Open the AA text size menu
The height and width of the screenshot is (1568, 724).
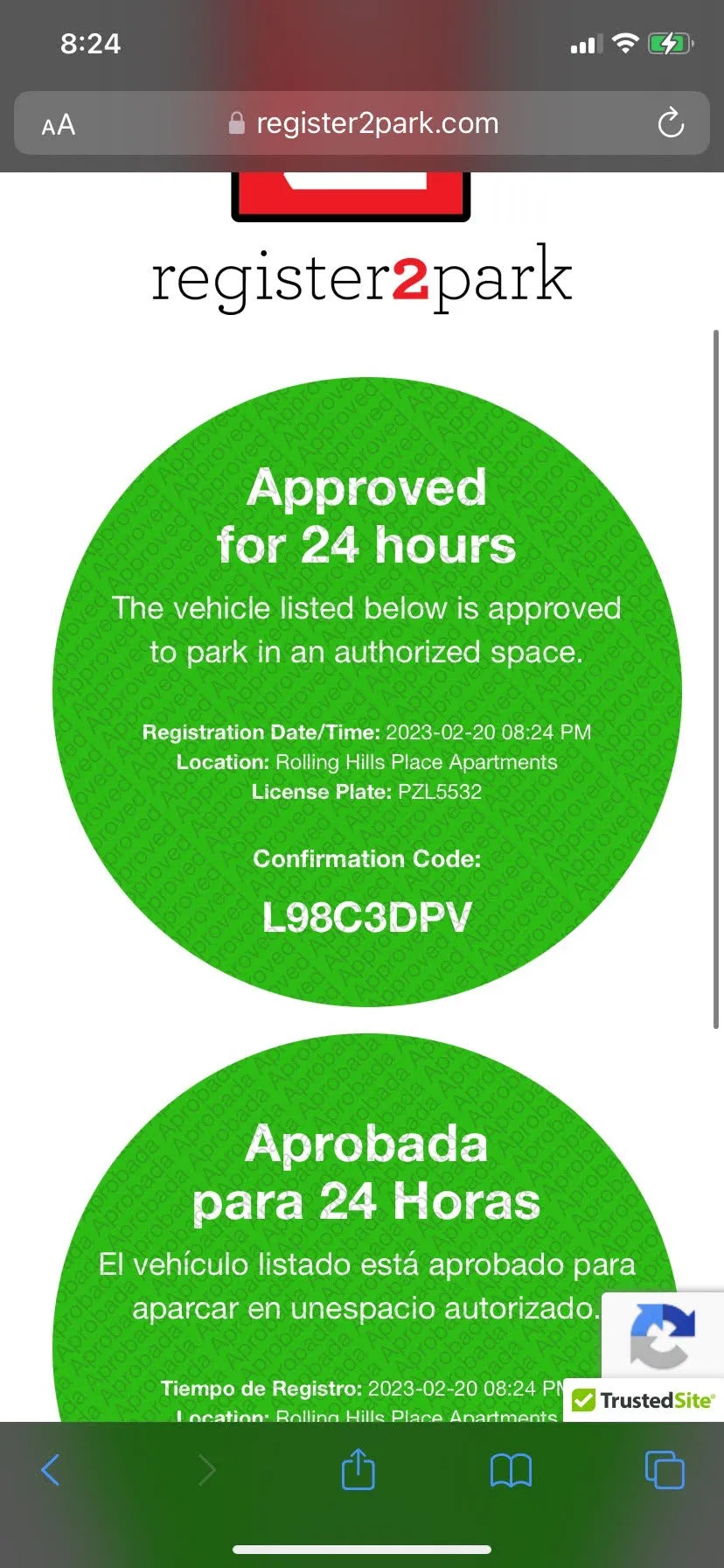click(59, 125)
